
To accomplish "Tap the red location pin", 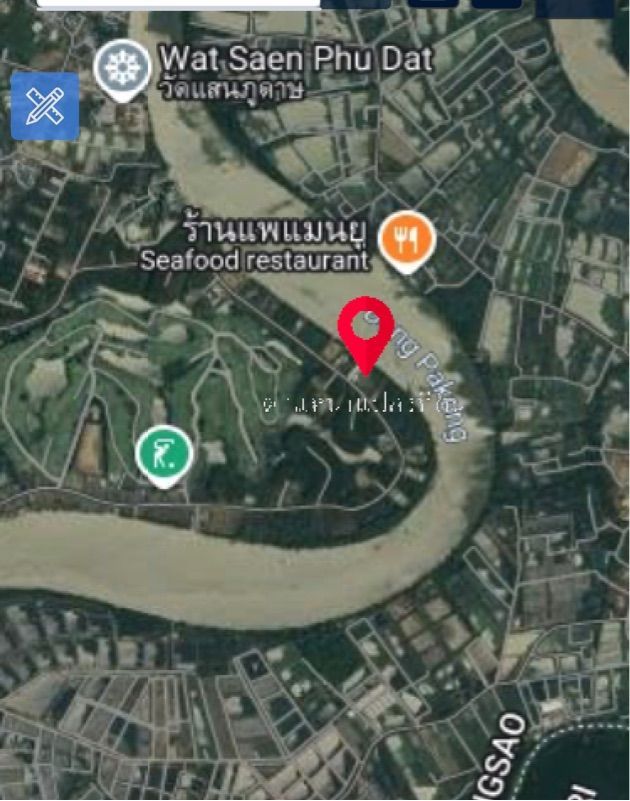I will 366,330.
